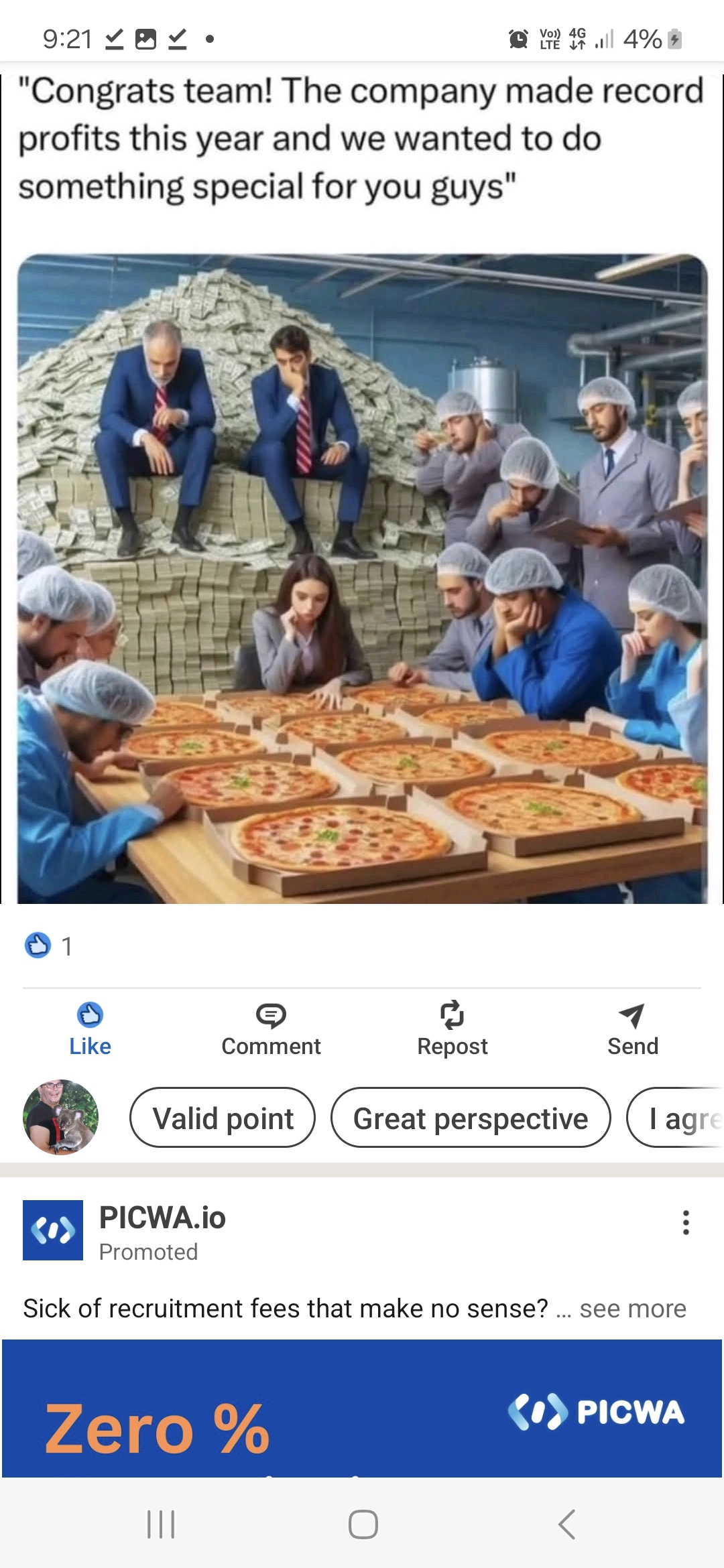Screen dimensions: 724x1568
Task: Open the pizza and money image
Action: pyautogui.click(x=362, y=578)
